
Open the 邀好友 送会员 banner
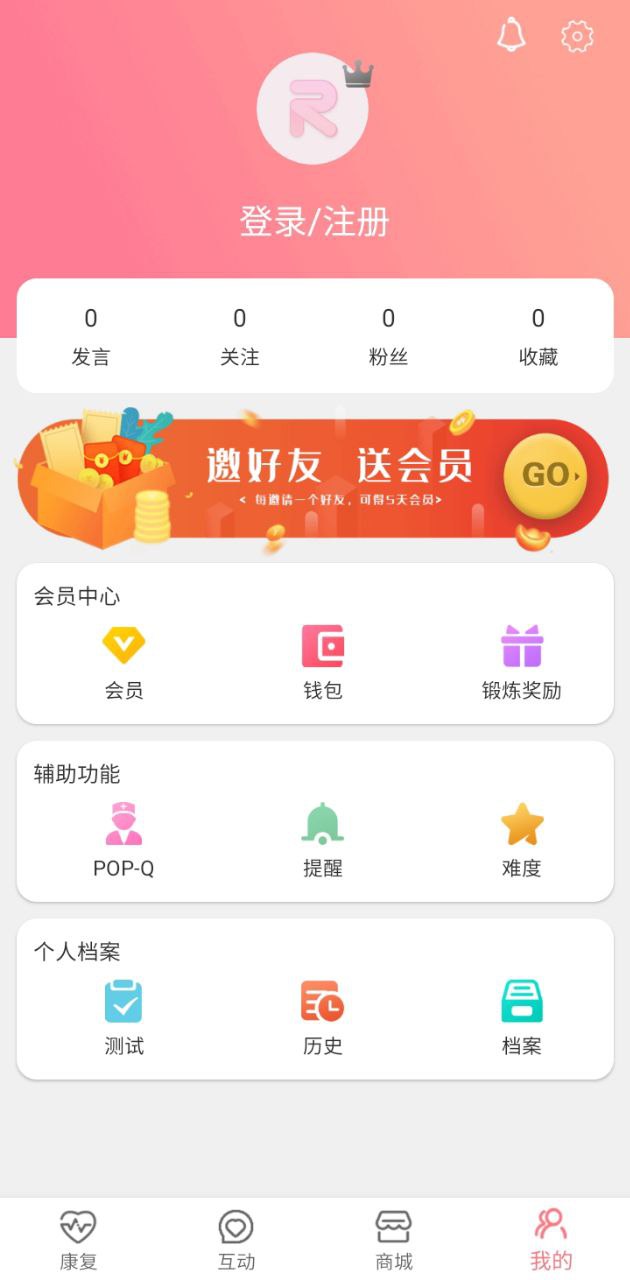(314, 479)
